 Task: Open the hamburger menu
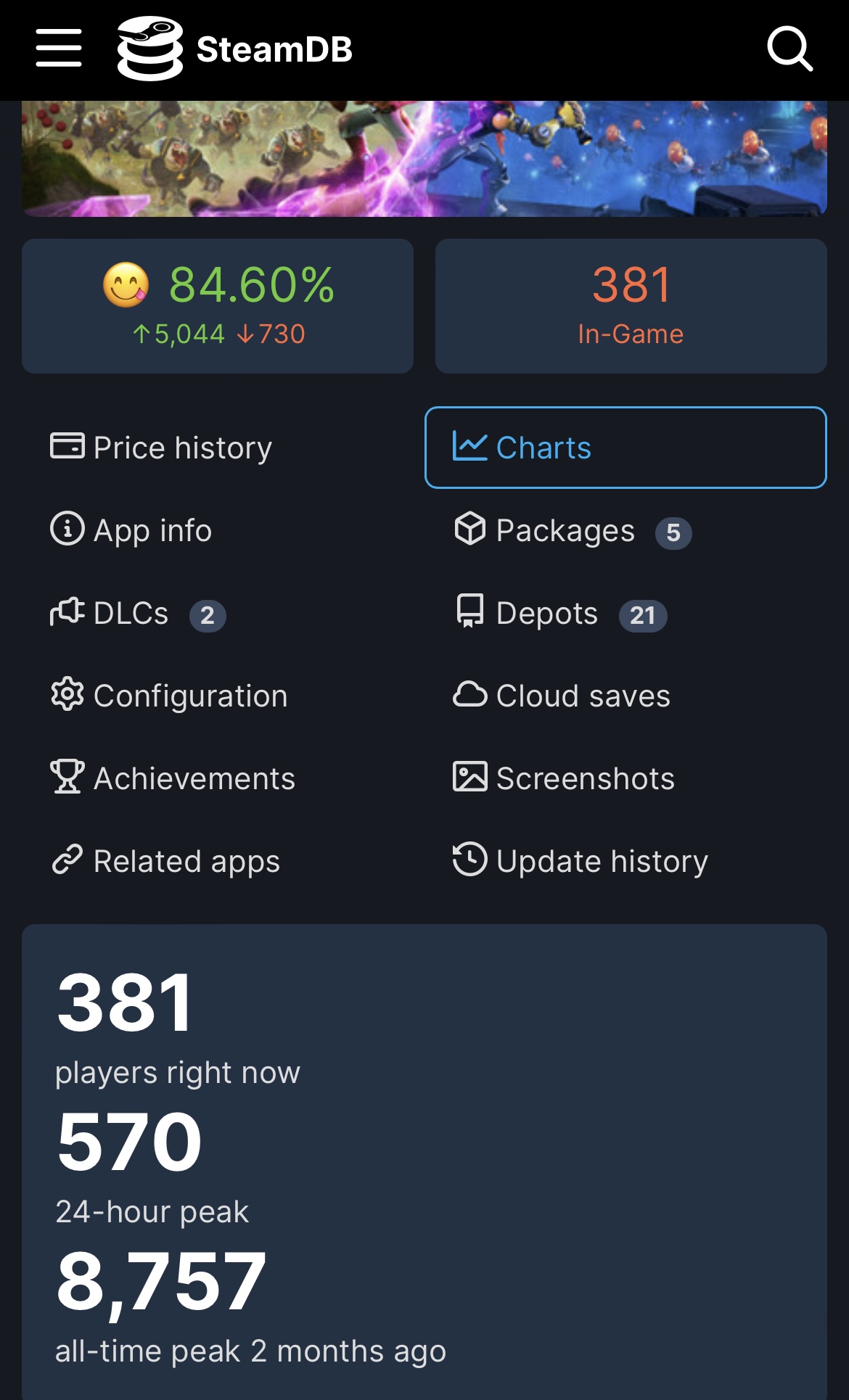[x=59, y=49]
